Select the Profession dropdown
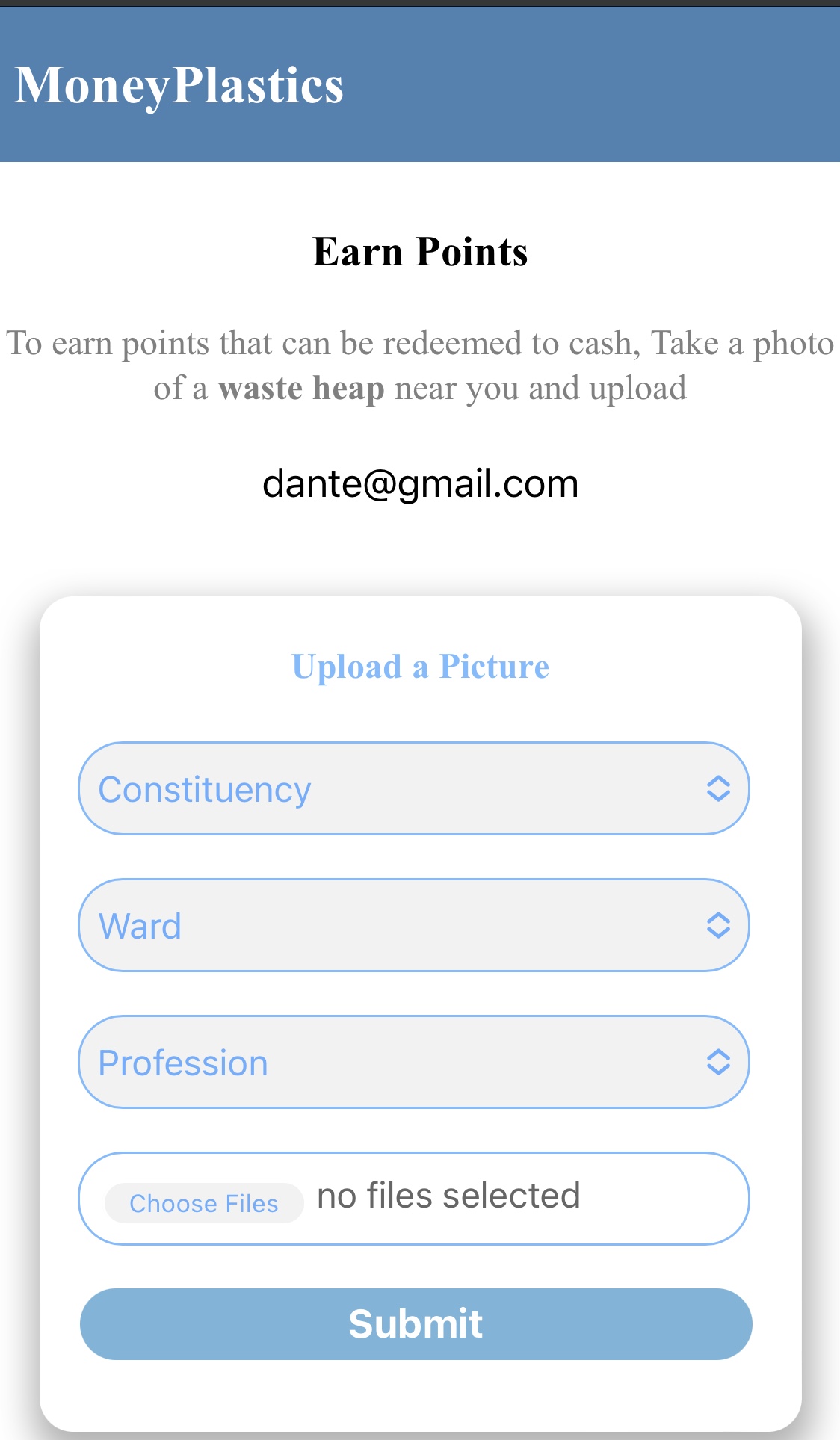 point(413,1063)
